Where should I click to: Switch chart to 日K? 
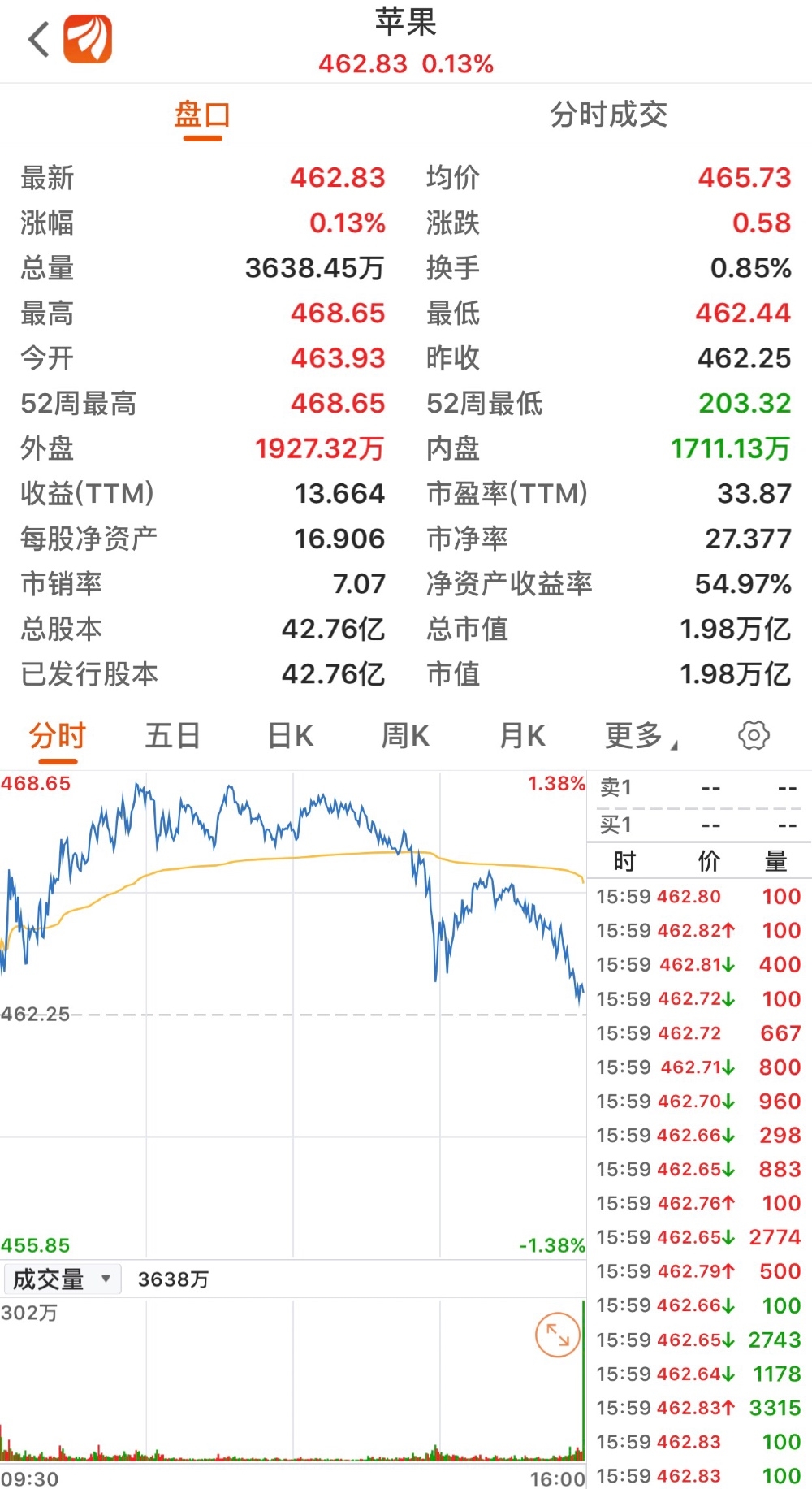(291, 736)
